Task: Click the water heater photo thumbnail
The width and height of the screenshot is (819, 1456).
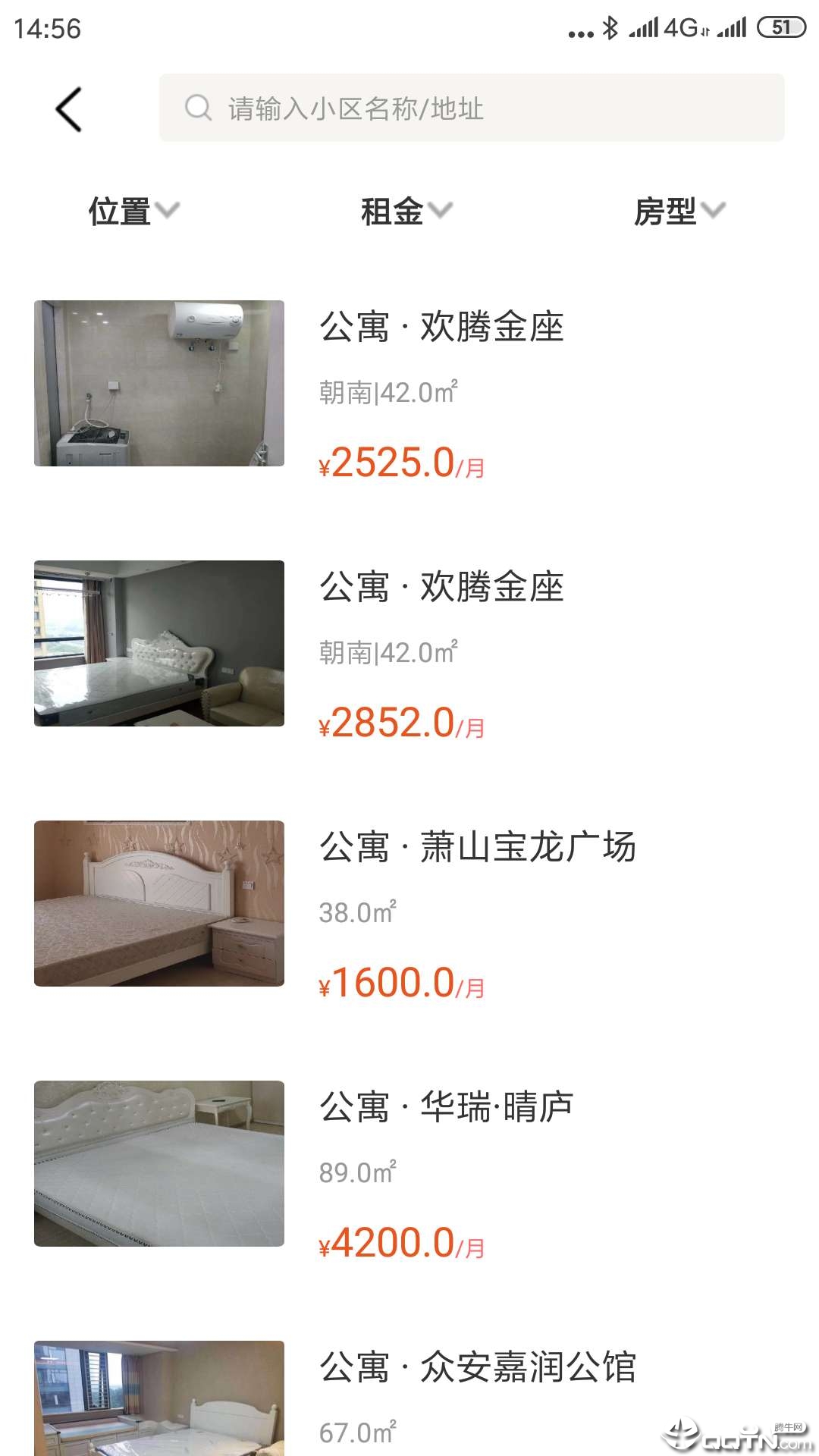Action: coord(159,383)
